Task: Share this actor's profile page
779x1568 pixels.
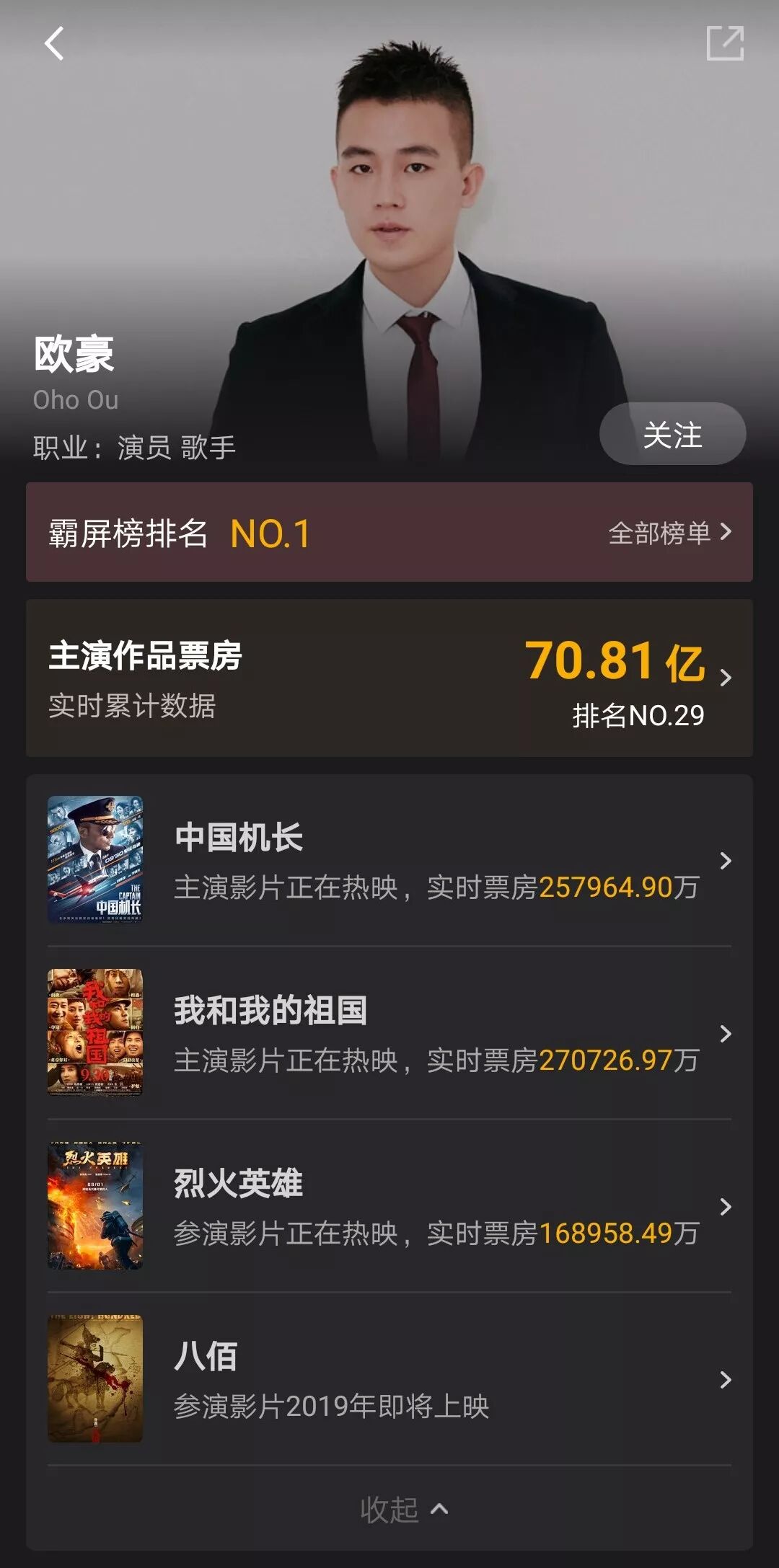Action: pos(724,43)
